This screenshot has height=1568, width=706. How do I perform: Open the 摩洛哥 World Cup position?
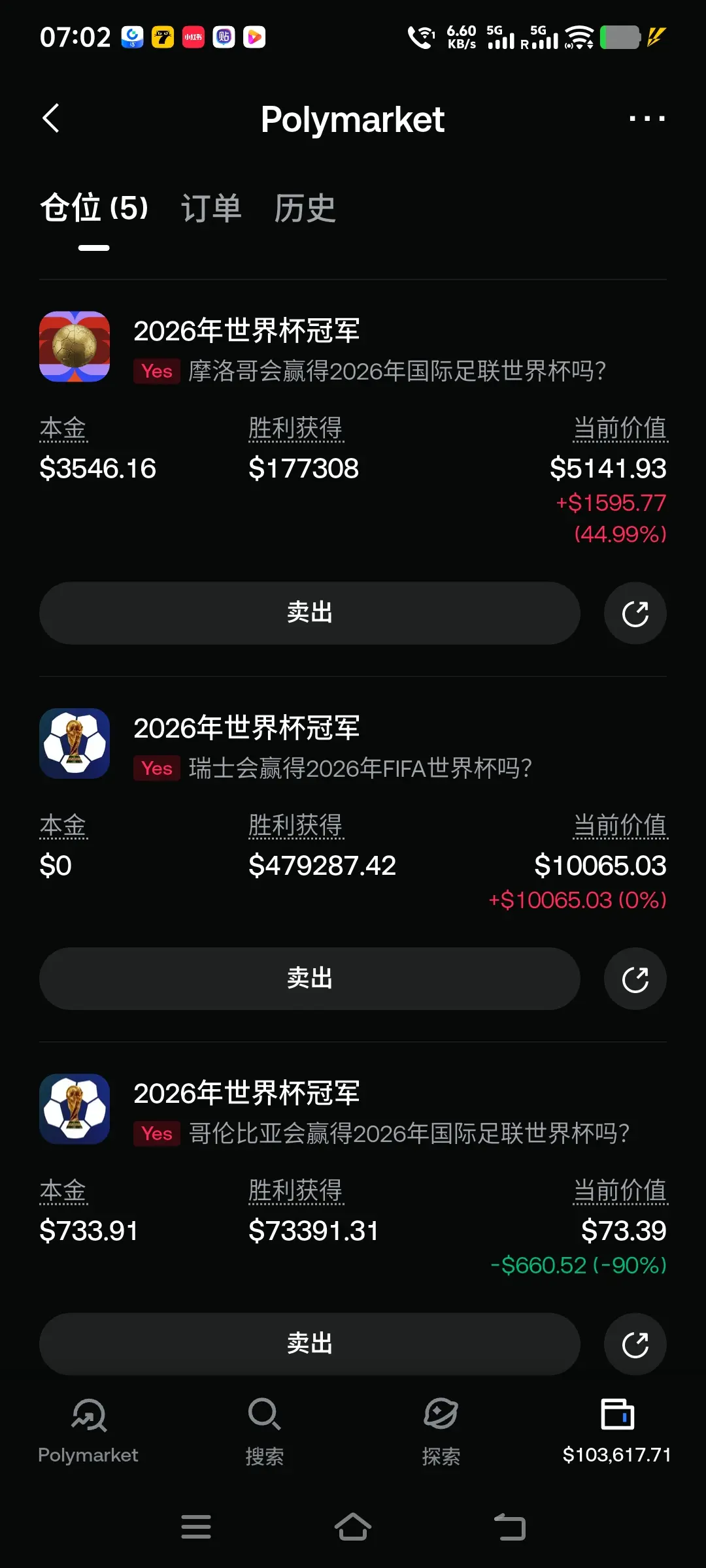tap(353, 348)
